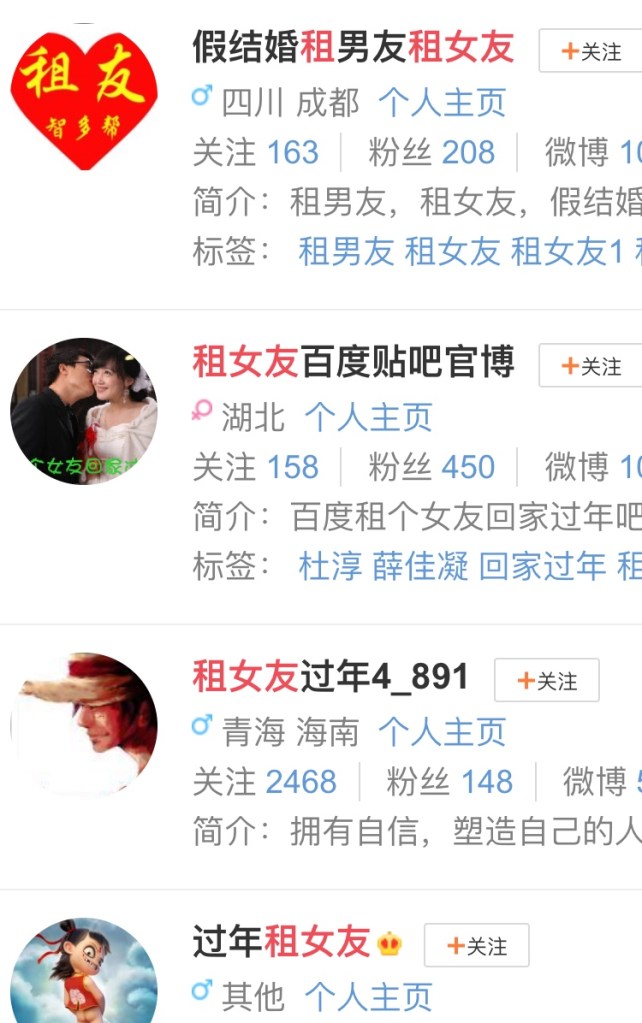Follow 租女友百度贴吧官博 account
The image size is (642, 1023).
590,366
